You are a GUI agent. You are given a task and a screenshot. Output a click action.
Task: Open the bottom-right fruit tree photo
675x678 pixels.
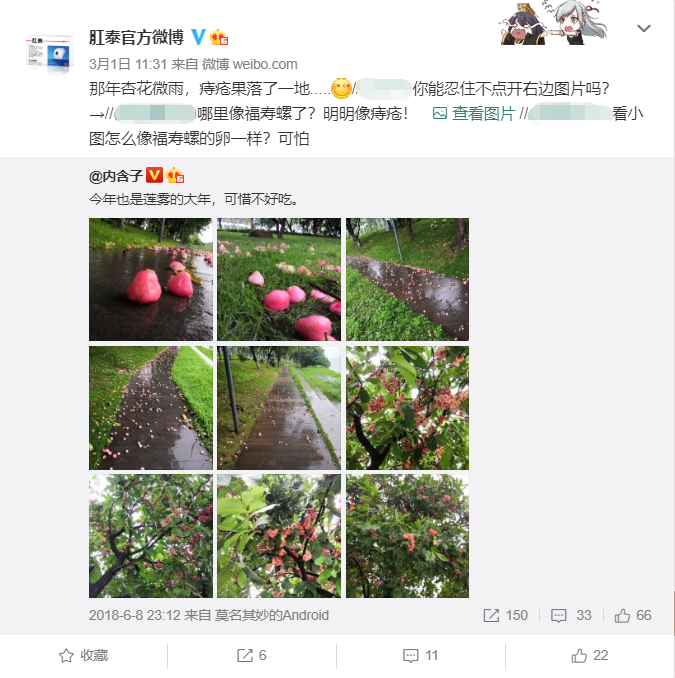407,536
